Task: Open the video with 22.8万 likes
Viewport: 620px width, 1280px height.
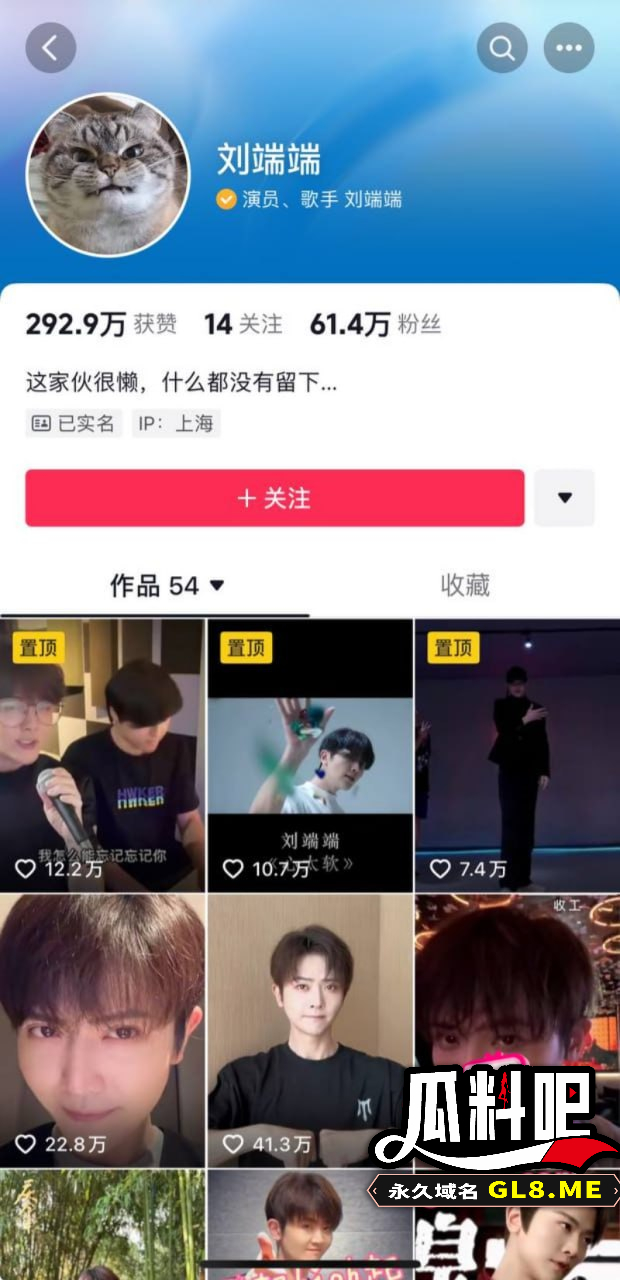Action: point(103,1030)
